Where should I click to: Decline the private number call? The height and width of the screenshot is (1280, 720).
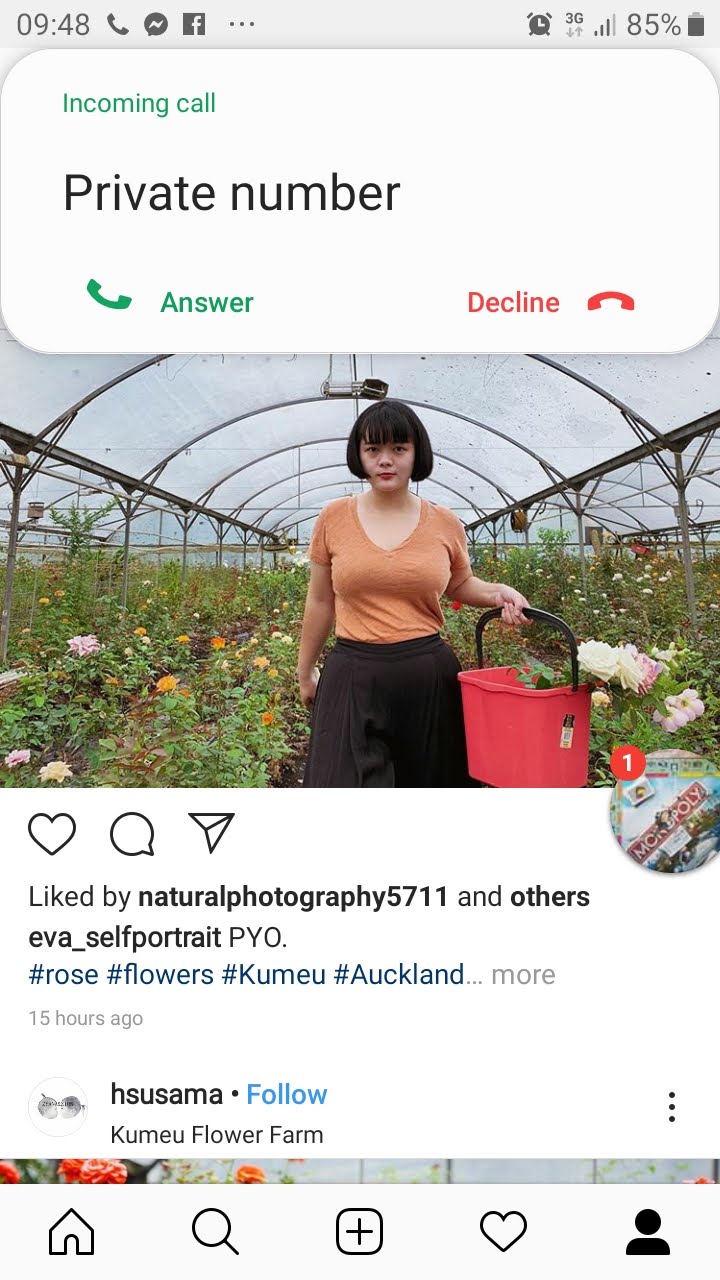coord(550,302)
